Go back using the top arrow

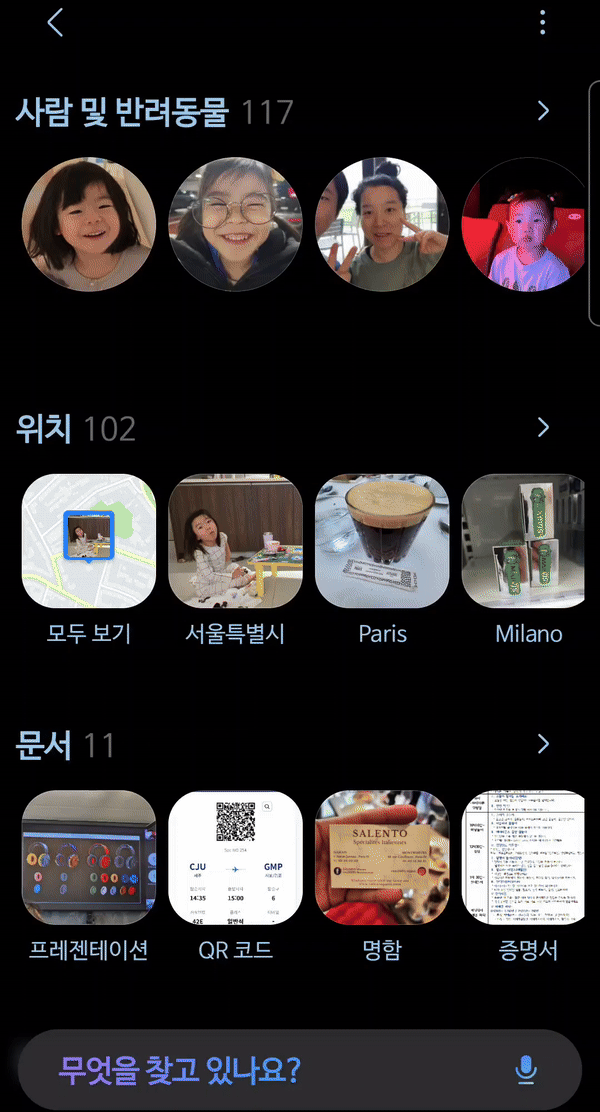[55, 22]
